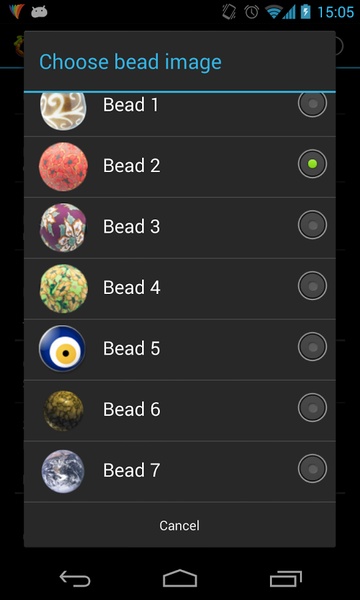360x600 pixels.
Task: Select Bead 7 earth image
Action: point(180,471)
